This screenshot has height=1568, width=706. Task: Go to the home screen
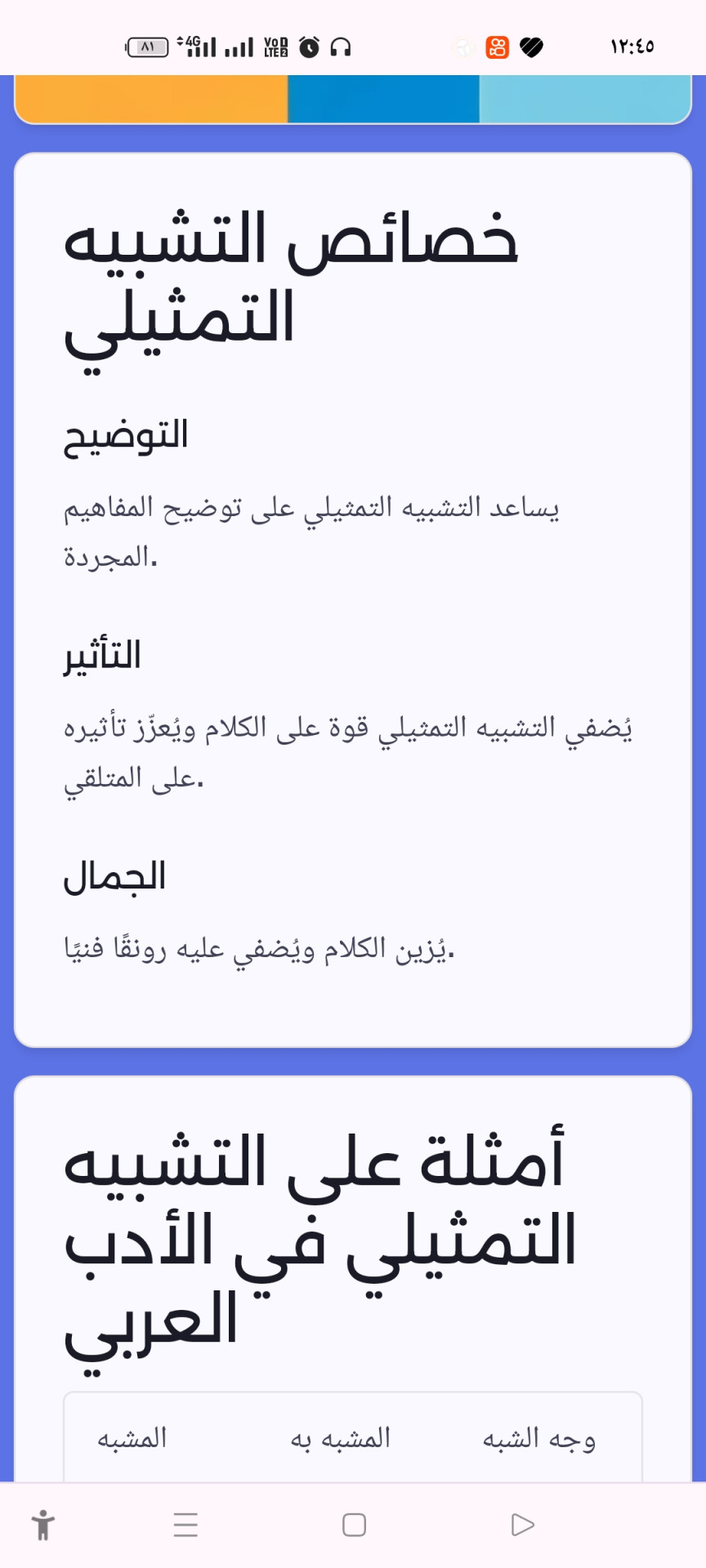(354, 1525)
